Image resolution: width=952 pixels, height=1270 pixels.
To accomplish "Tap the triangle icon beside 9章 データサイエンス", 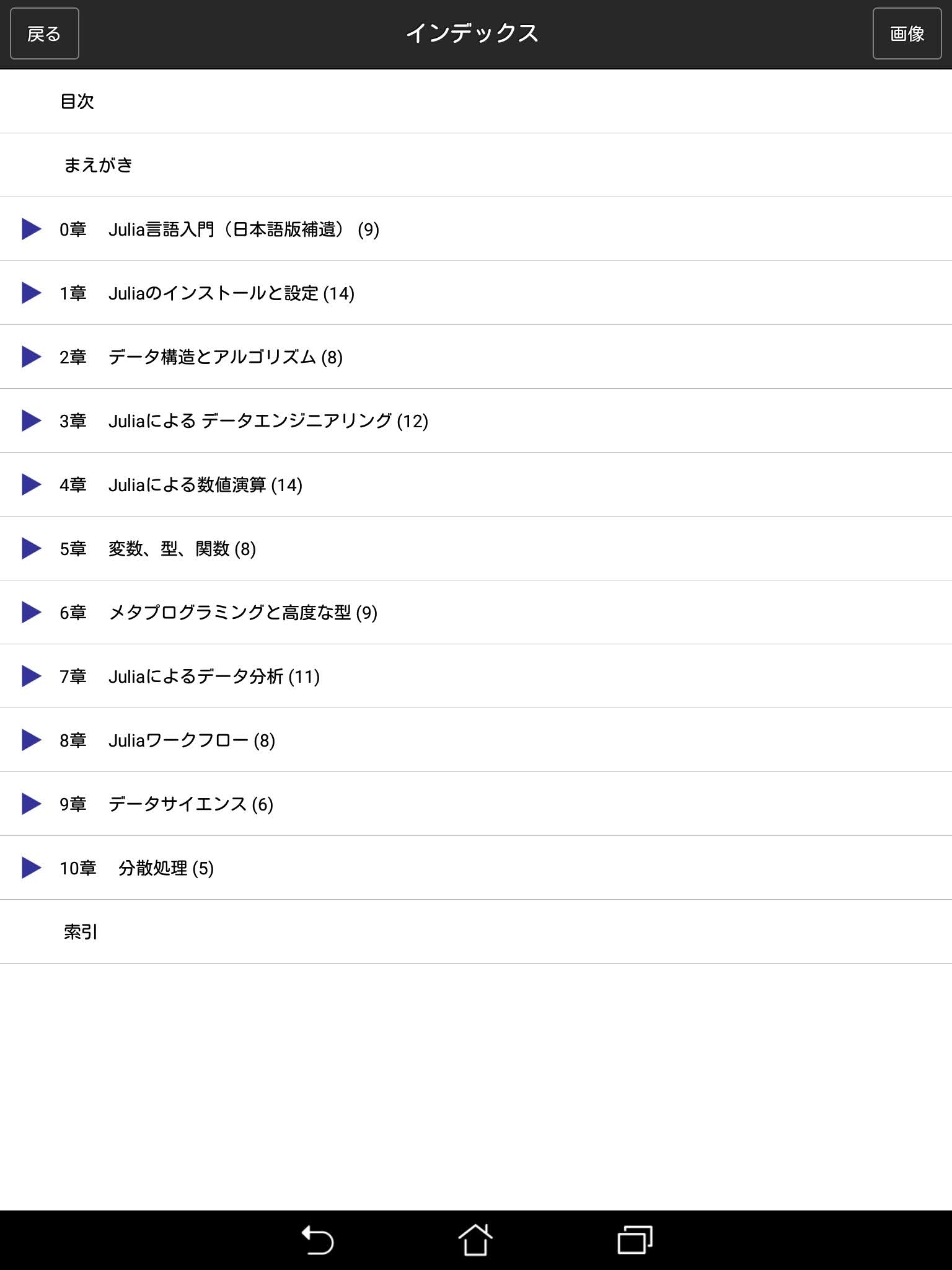I will [31, 804].
